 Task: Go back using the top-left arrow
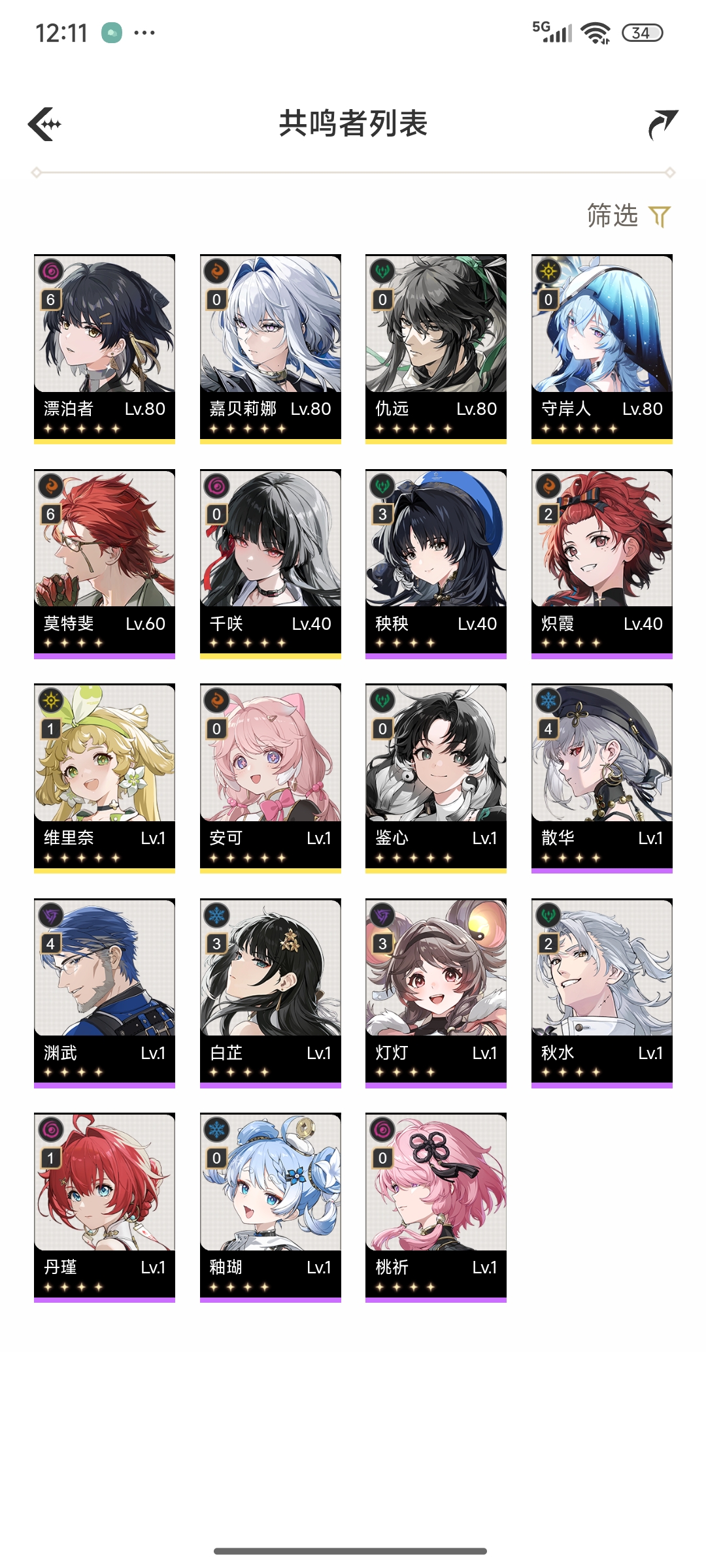point(44,124)
